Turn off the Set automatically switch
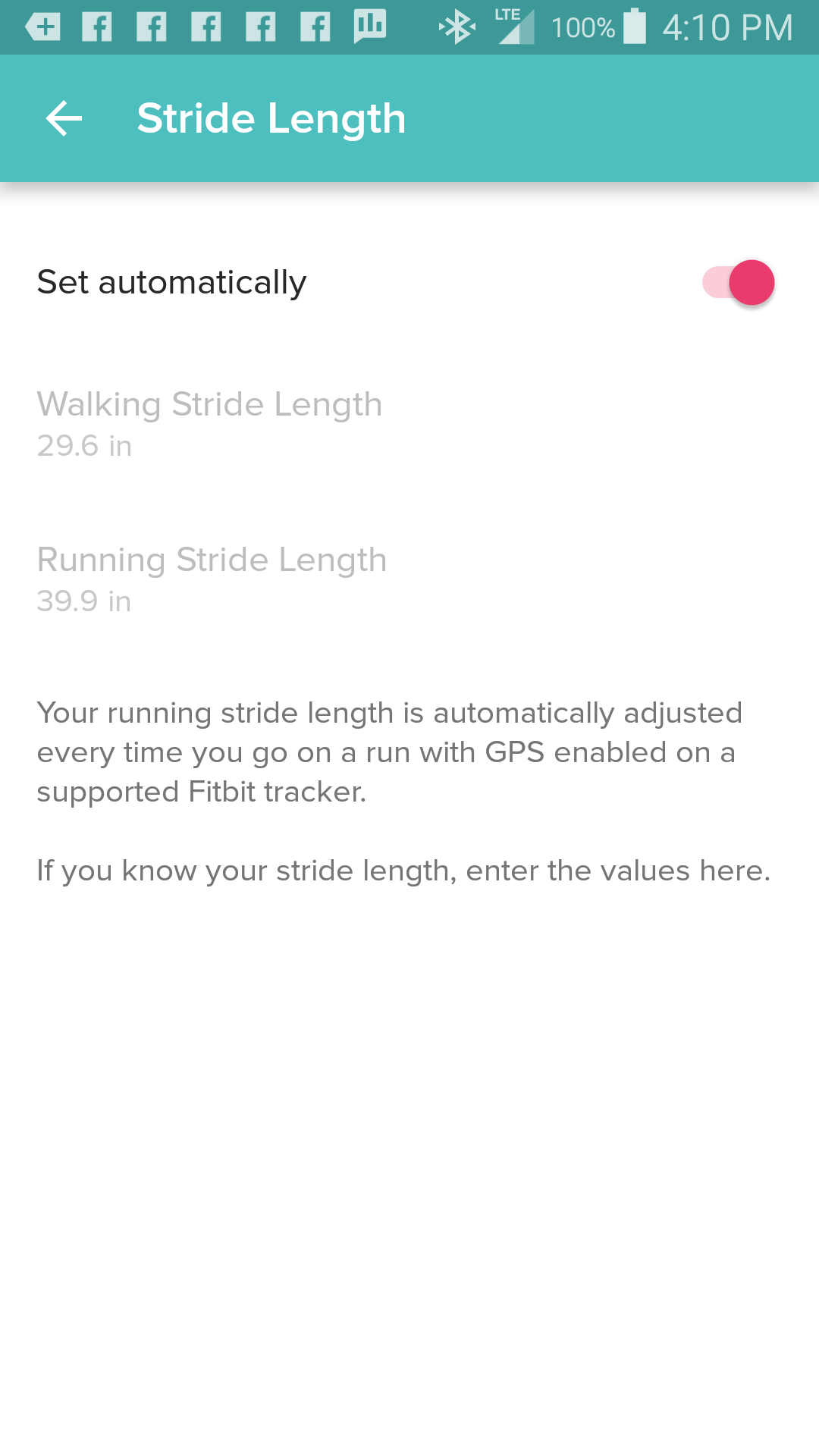Image resolution: width=819 pixels, height=1456 pixels. point(738,283)
